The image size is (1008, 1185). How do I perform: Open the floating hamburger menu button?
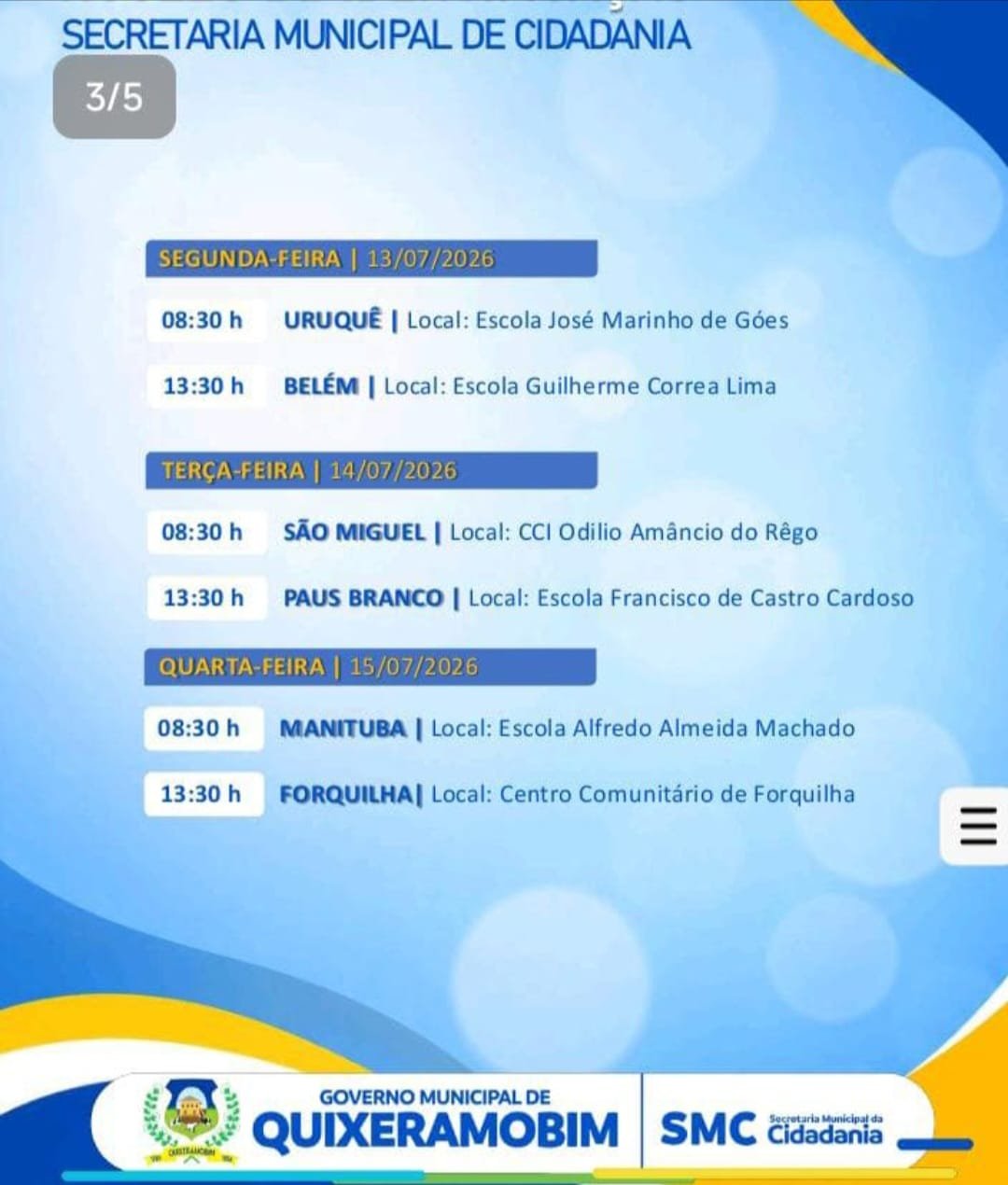tap(976, 826)
